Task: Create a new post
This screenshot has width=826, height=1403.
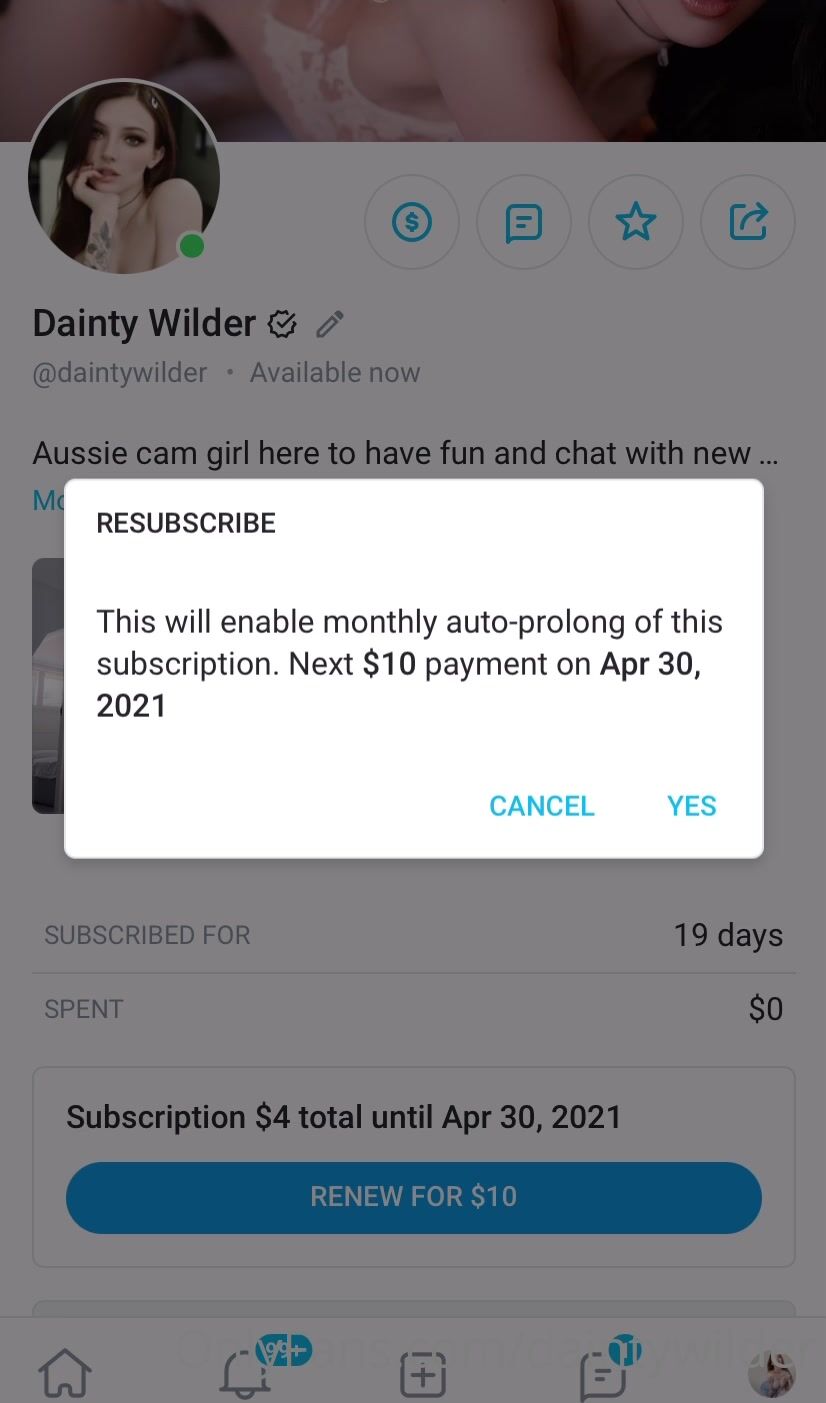Action: tap(423, 1374)
